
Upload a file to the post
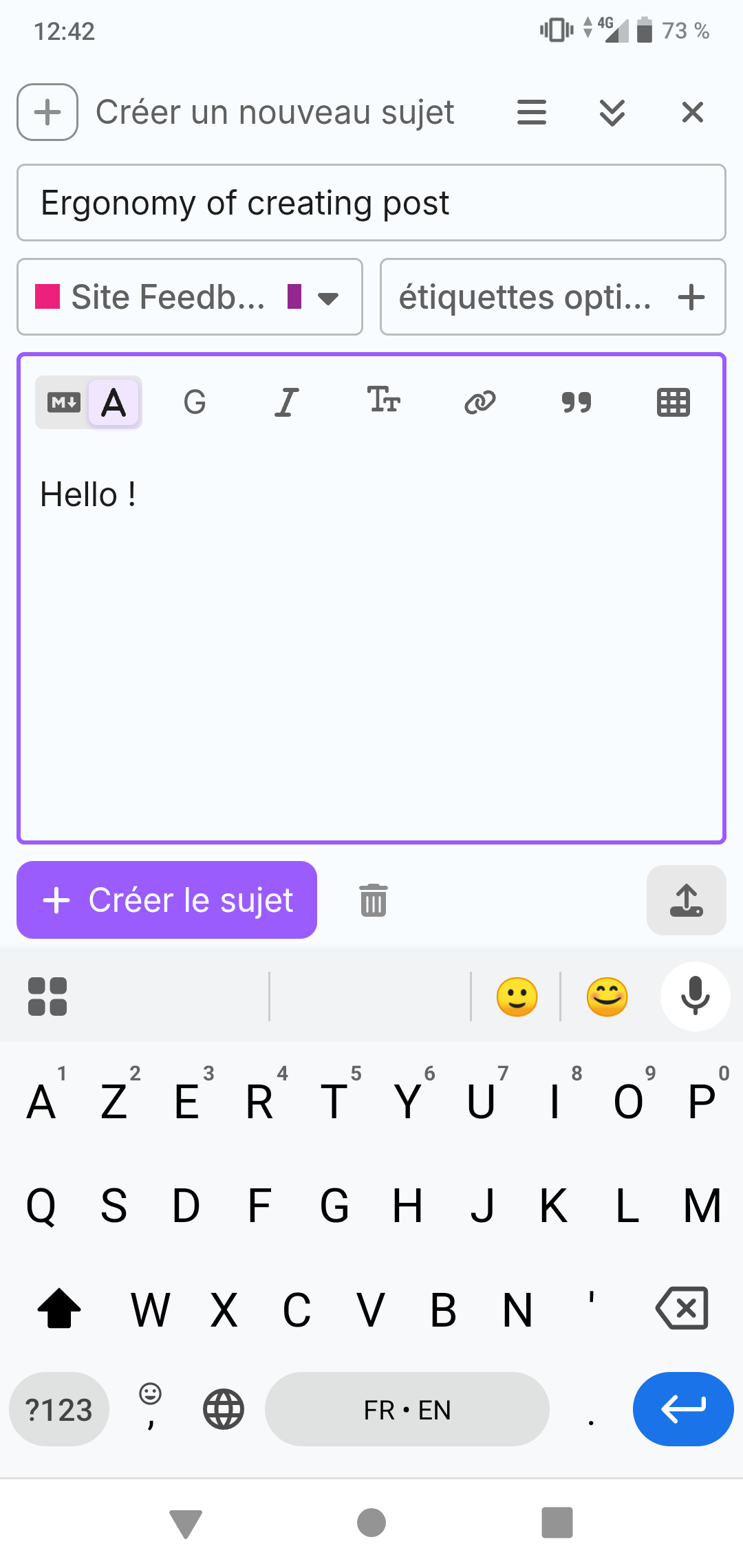tap(686, 900)
